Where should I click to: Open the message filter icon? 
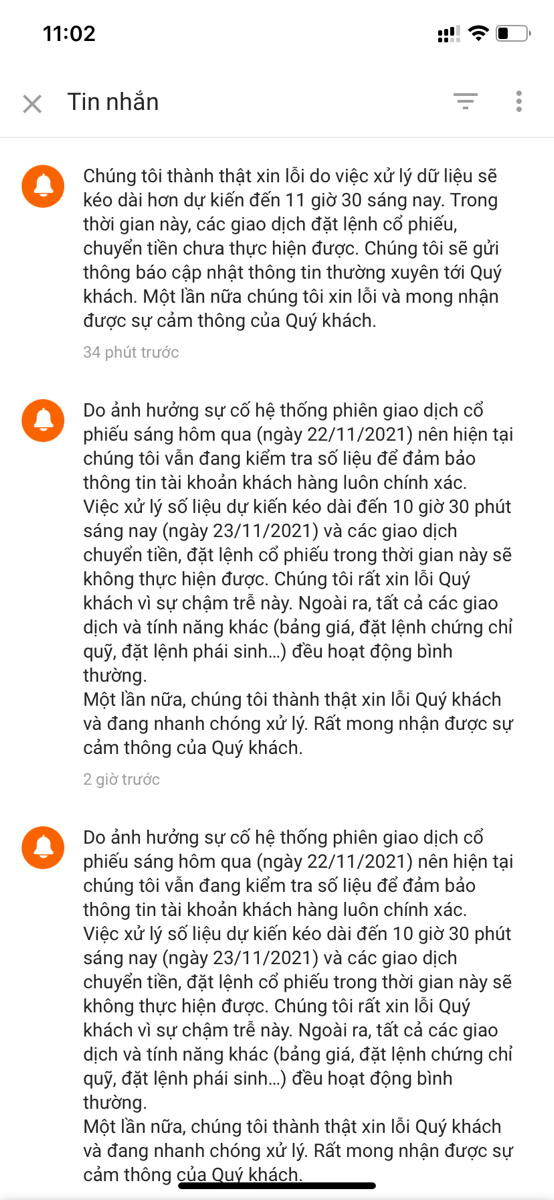coord(465,101)
